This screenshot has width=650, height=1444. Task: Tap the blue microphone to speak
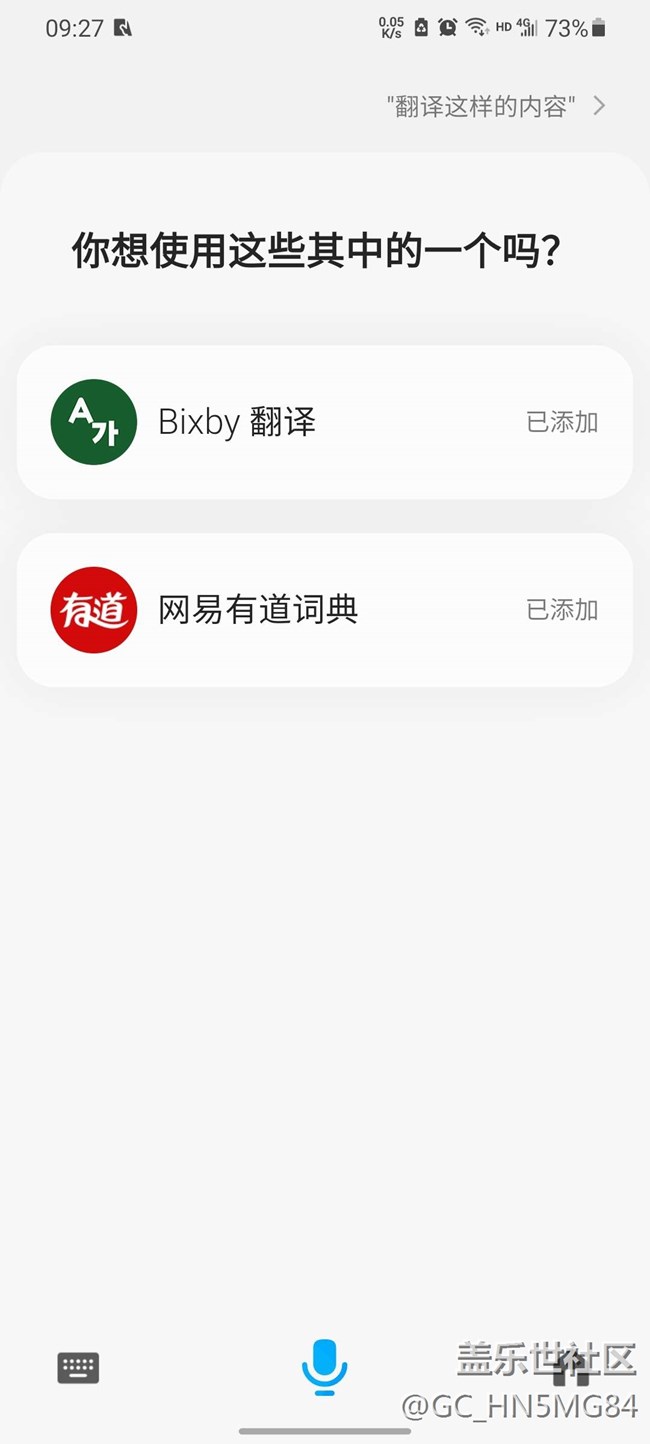pyautogui.click(x=324, y=1368)
